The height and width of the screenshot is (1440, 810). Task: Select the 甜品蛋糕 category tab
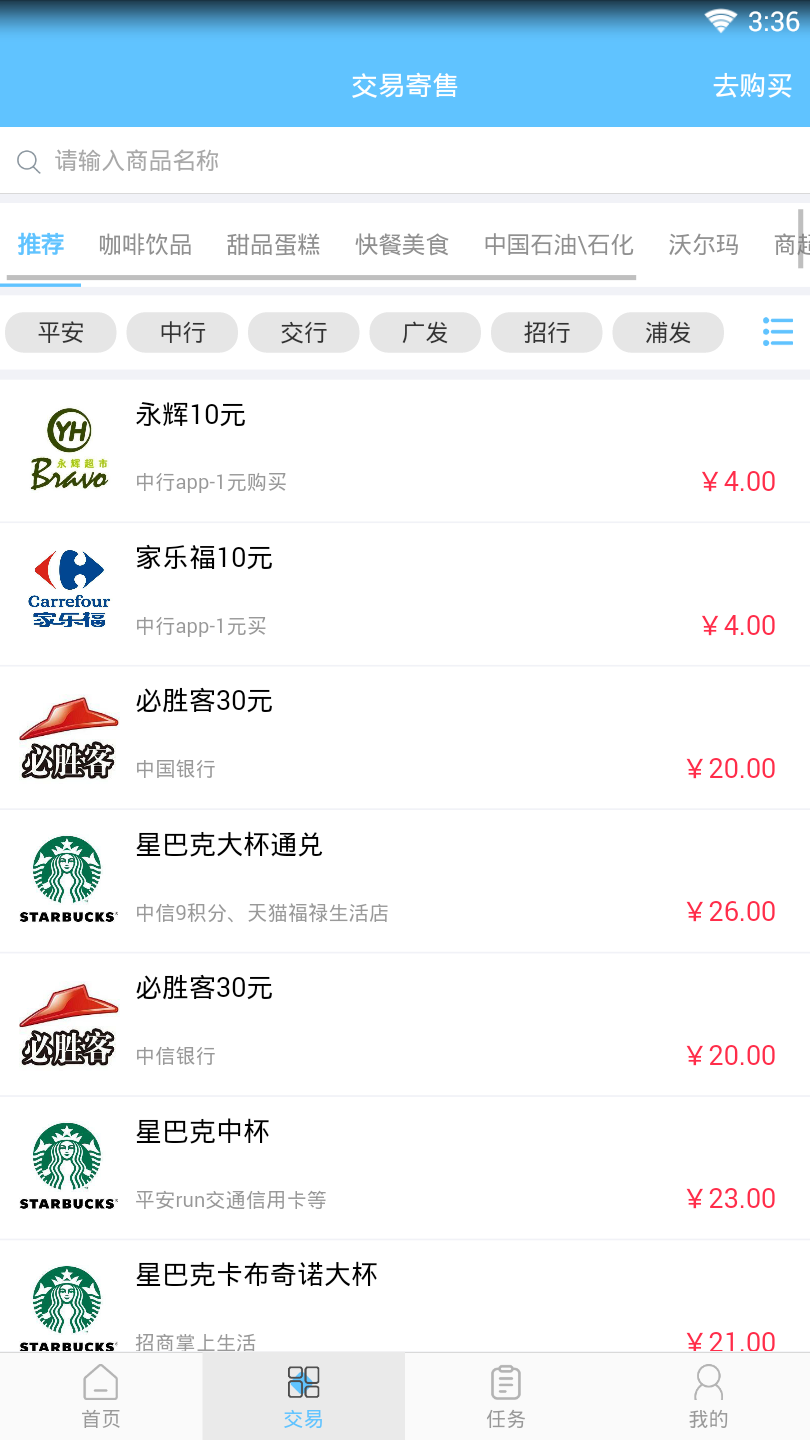tap(273, 245)
